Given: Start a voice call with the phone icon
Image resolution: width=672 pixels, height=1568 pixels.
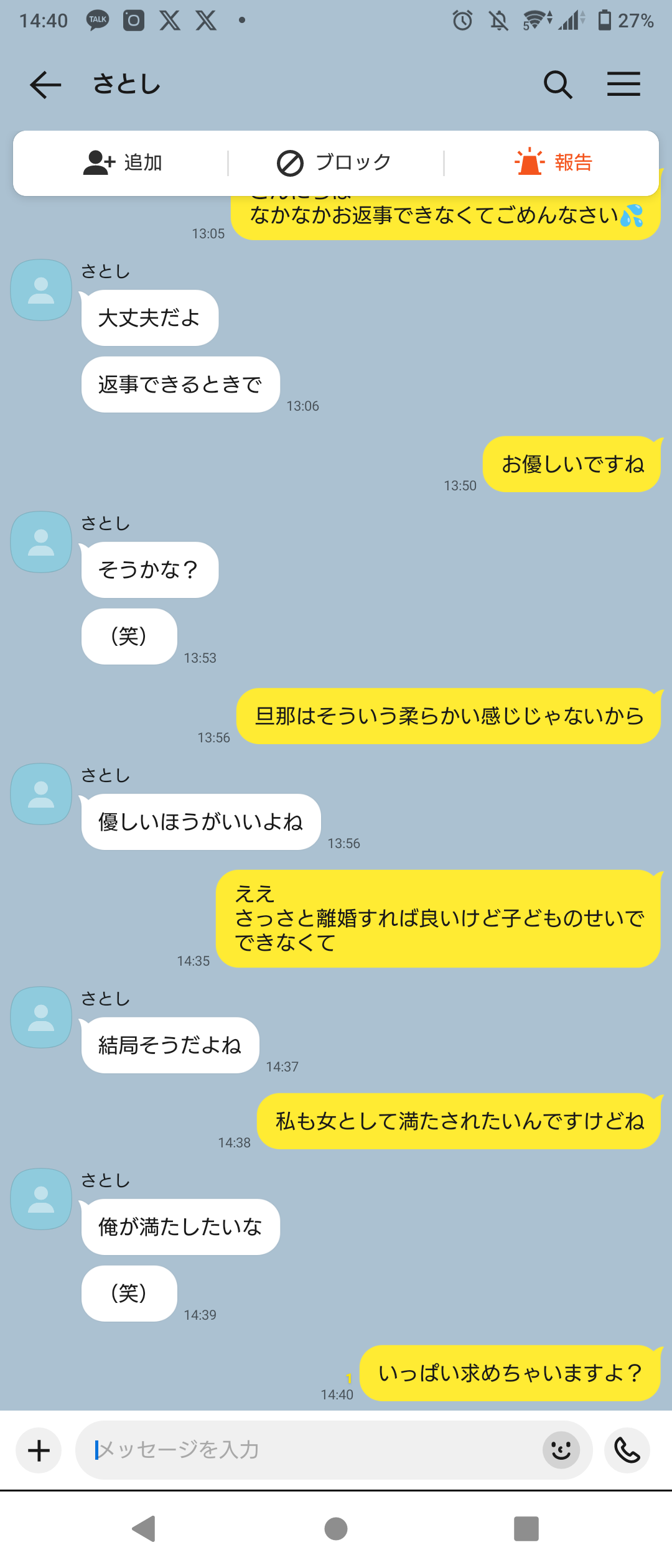Looking at the screenshot, I should (627, 1450).
